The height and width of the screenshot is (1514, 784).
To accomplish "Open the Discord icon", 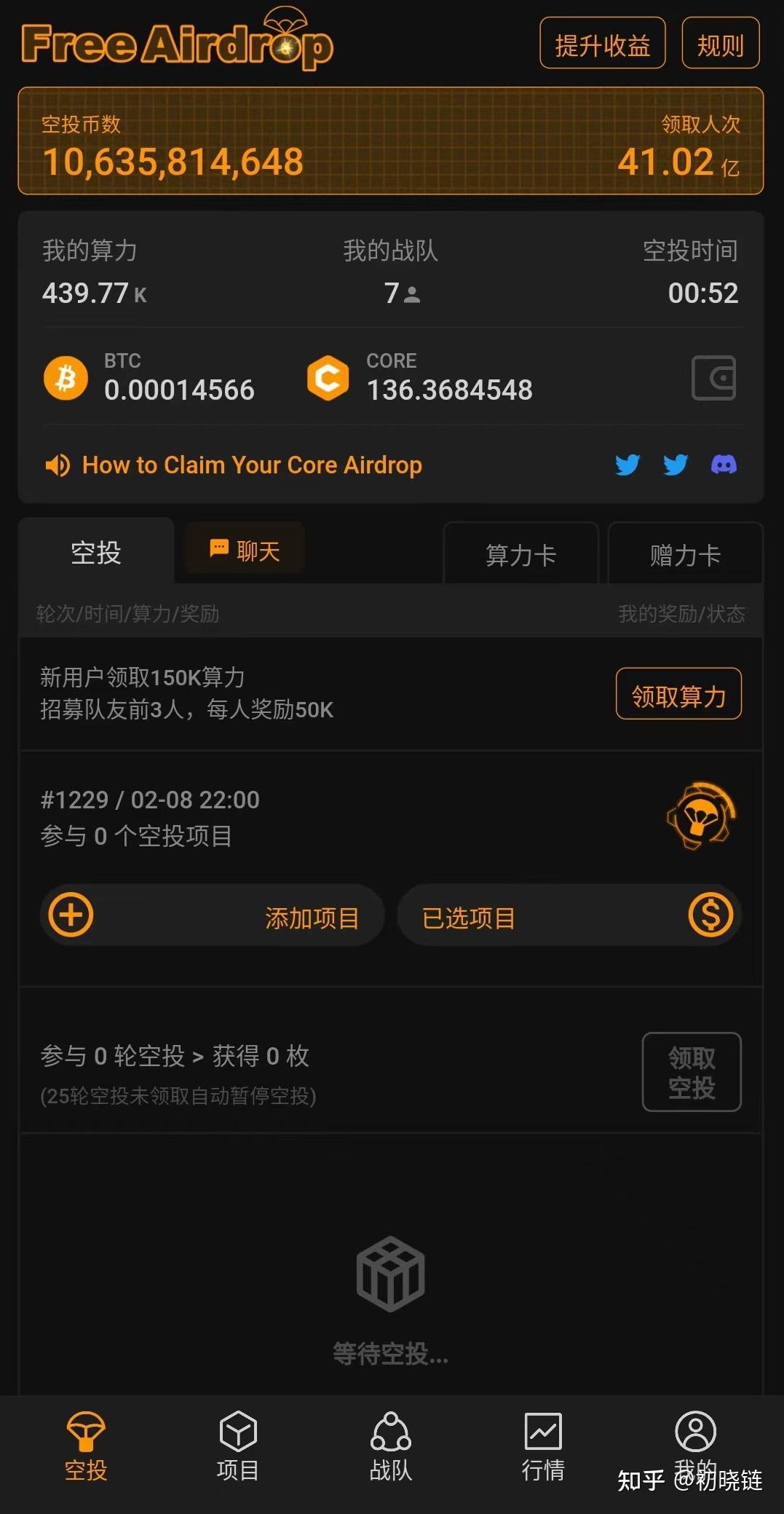I will (x=723, y=465).
